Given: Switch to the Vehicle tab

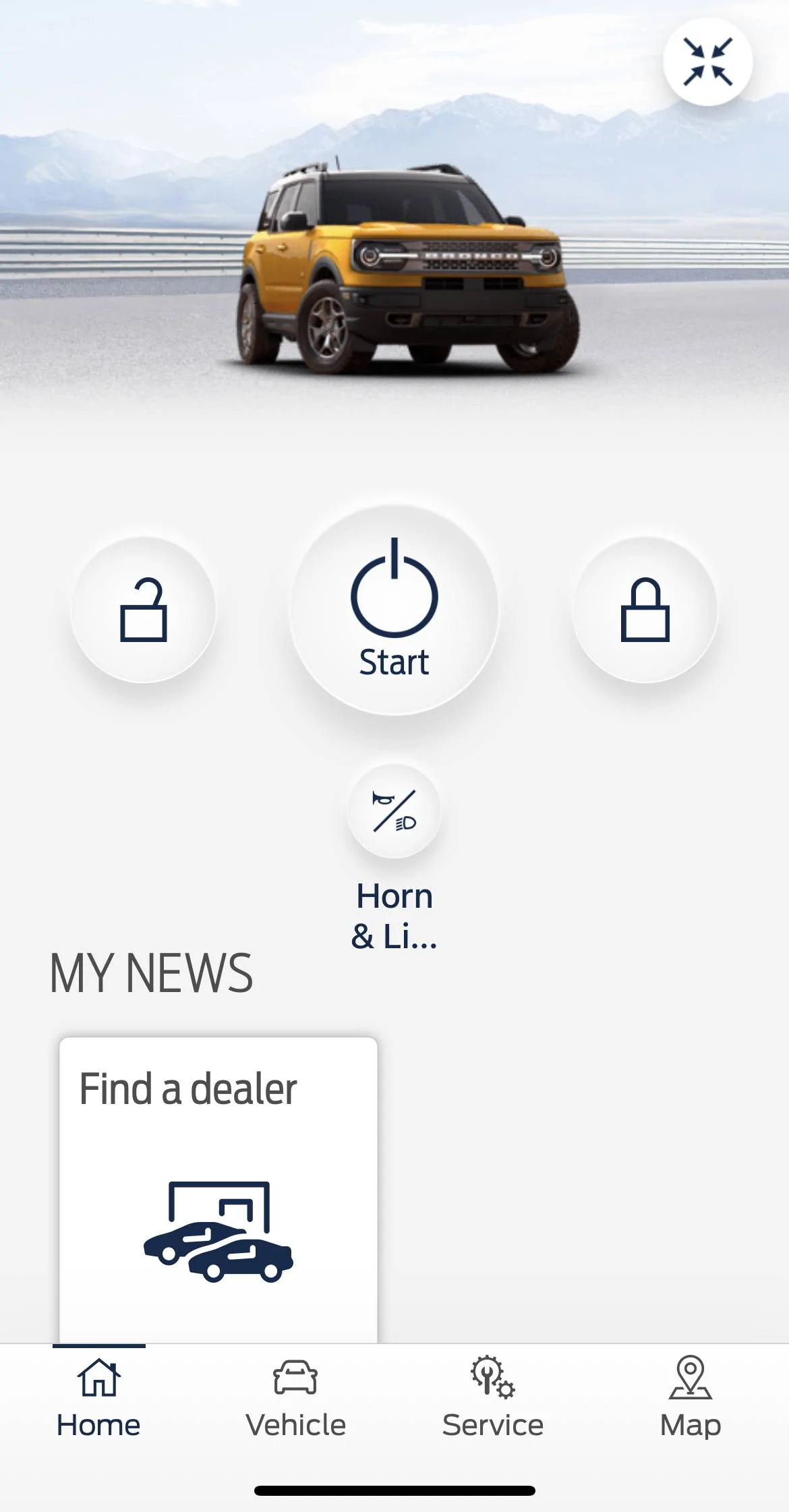Looking at the screenshot, I should click(295, 1397).
